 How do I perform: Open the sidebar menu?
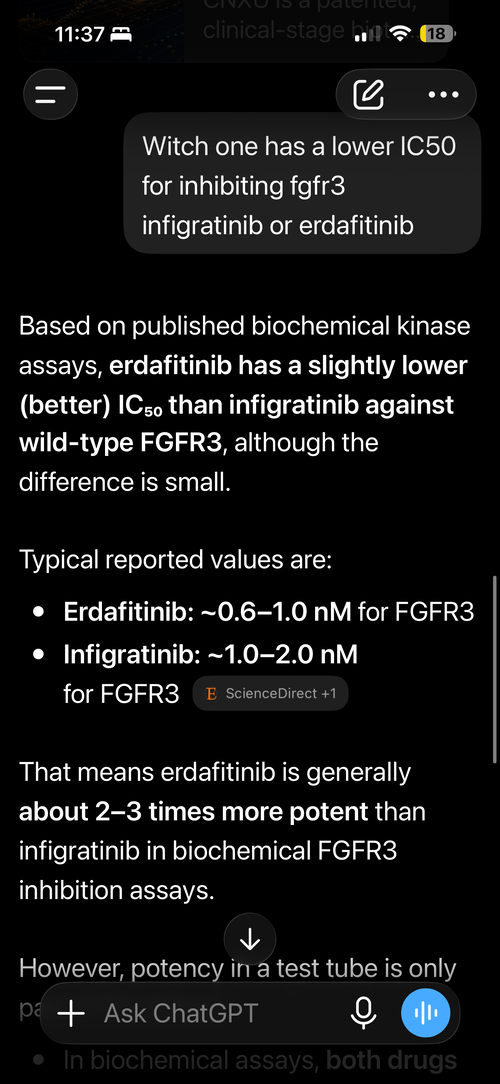click(x=50, y=94)
